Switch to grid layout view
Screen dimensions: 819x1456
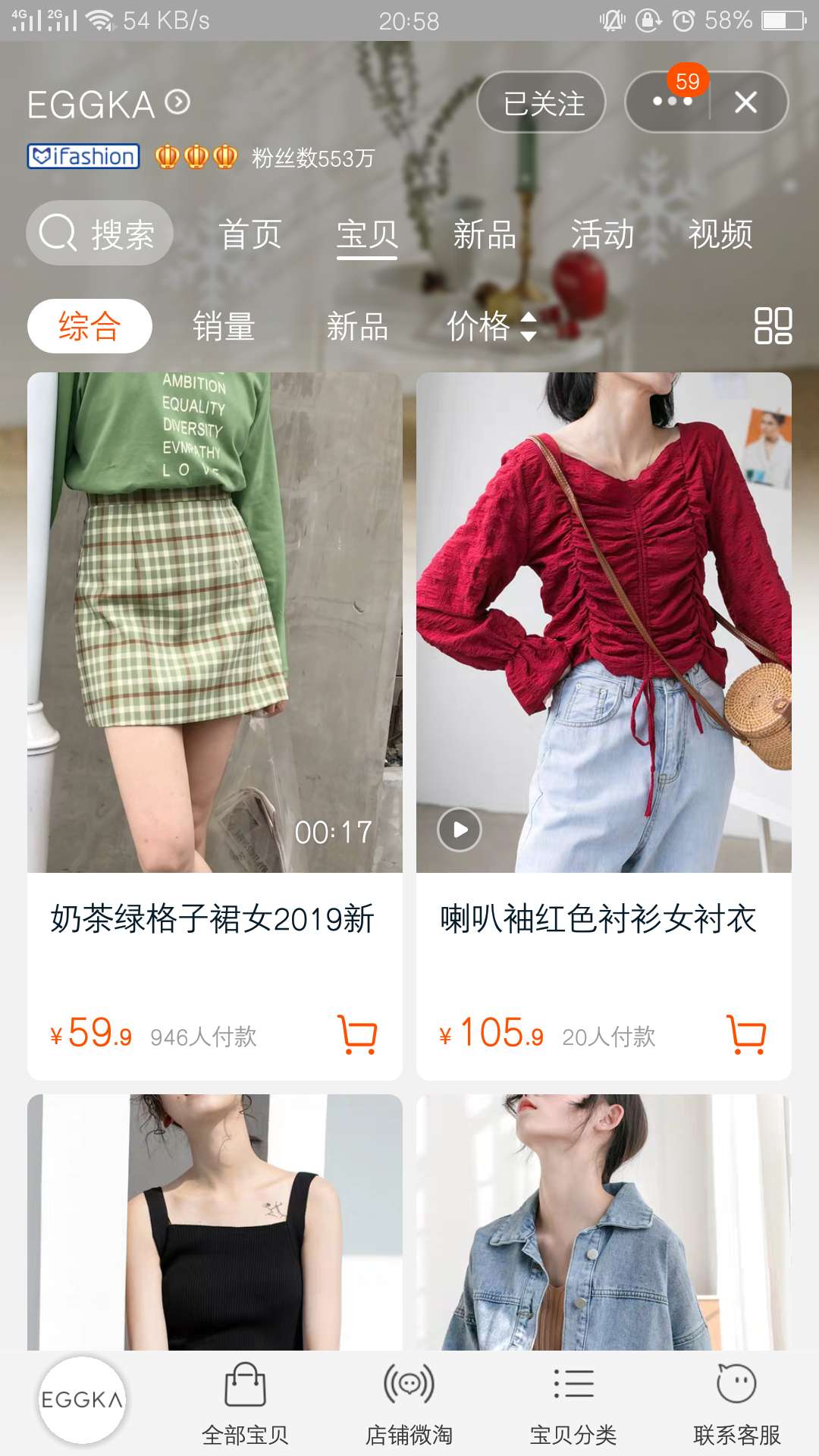click(774, 325)
